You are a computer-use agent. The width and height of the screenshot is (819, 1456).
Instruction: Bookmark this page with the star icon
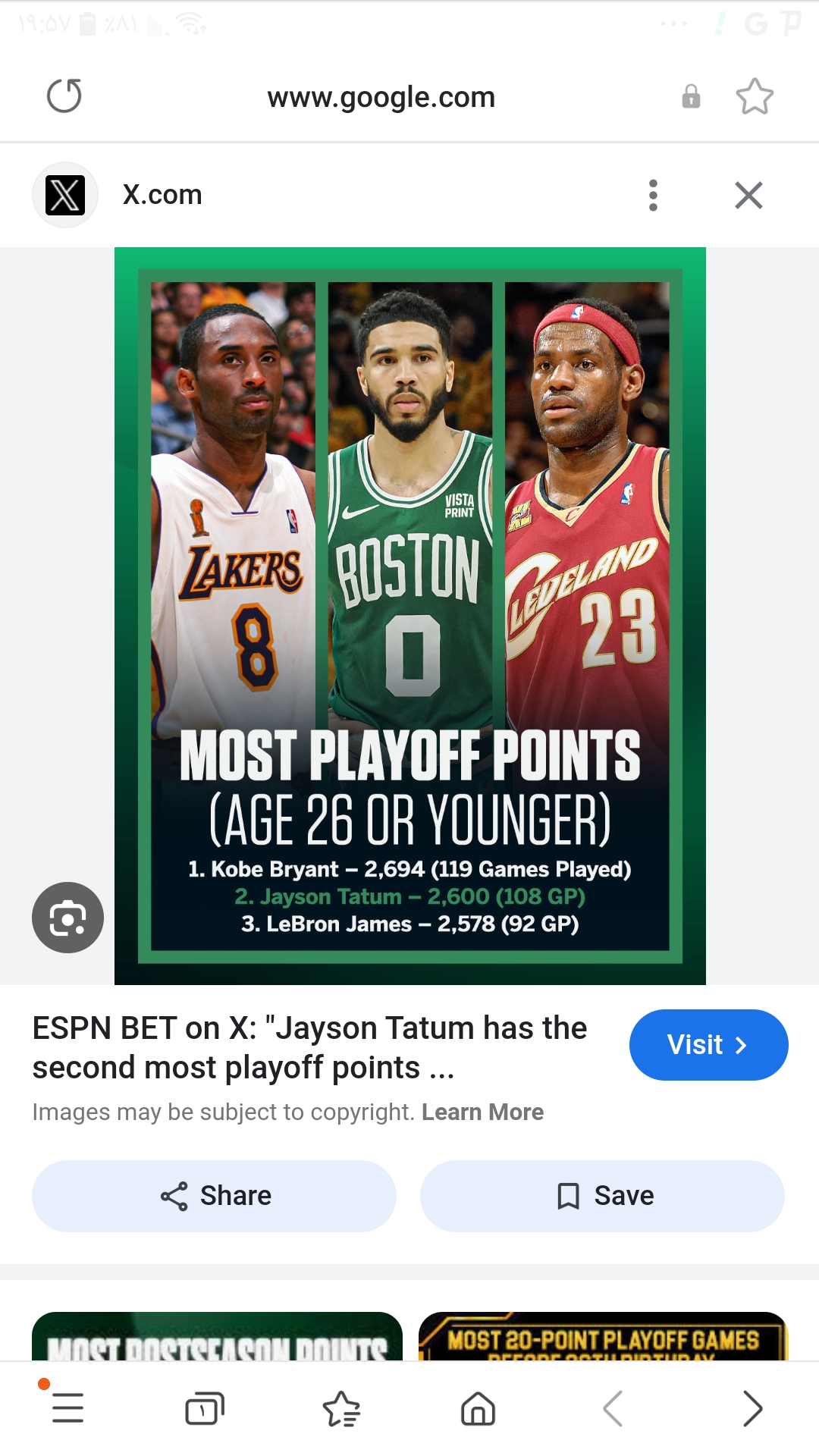(755, 96)
